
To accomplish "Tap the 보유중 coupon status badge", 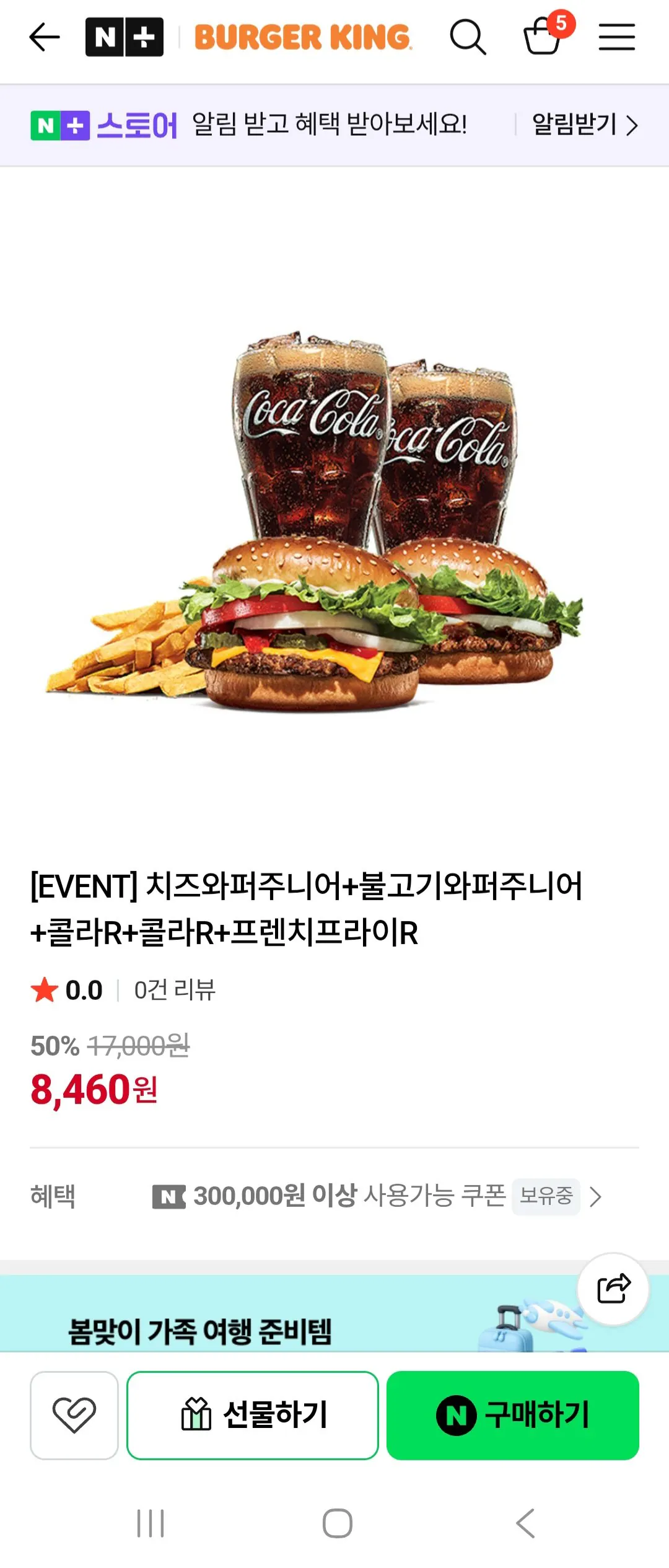I will [x=546, y=1197].
